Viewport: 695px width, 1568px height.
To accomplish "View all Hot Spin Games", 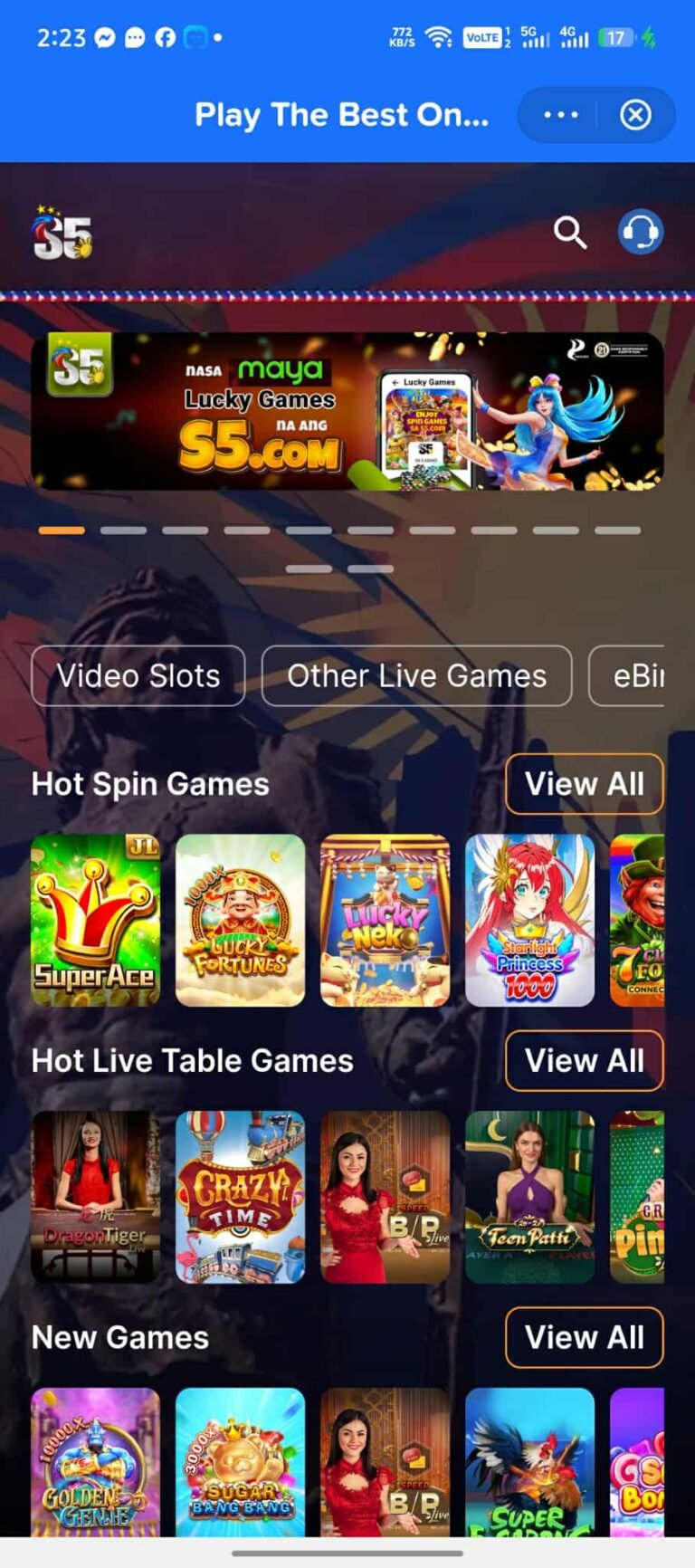I will [x=584, y=784].
